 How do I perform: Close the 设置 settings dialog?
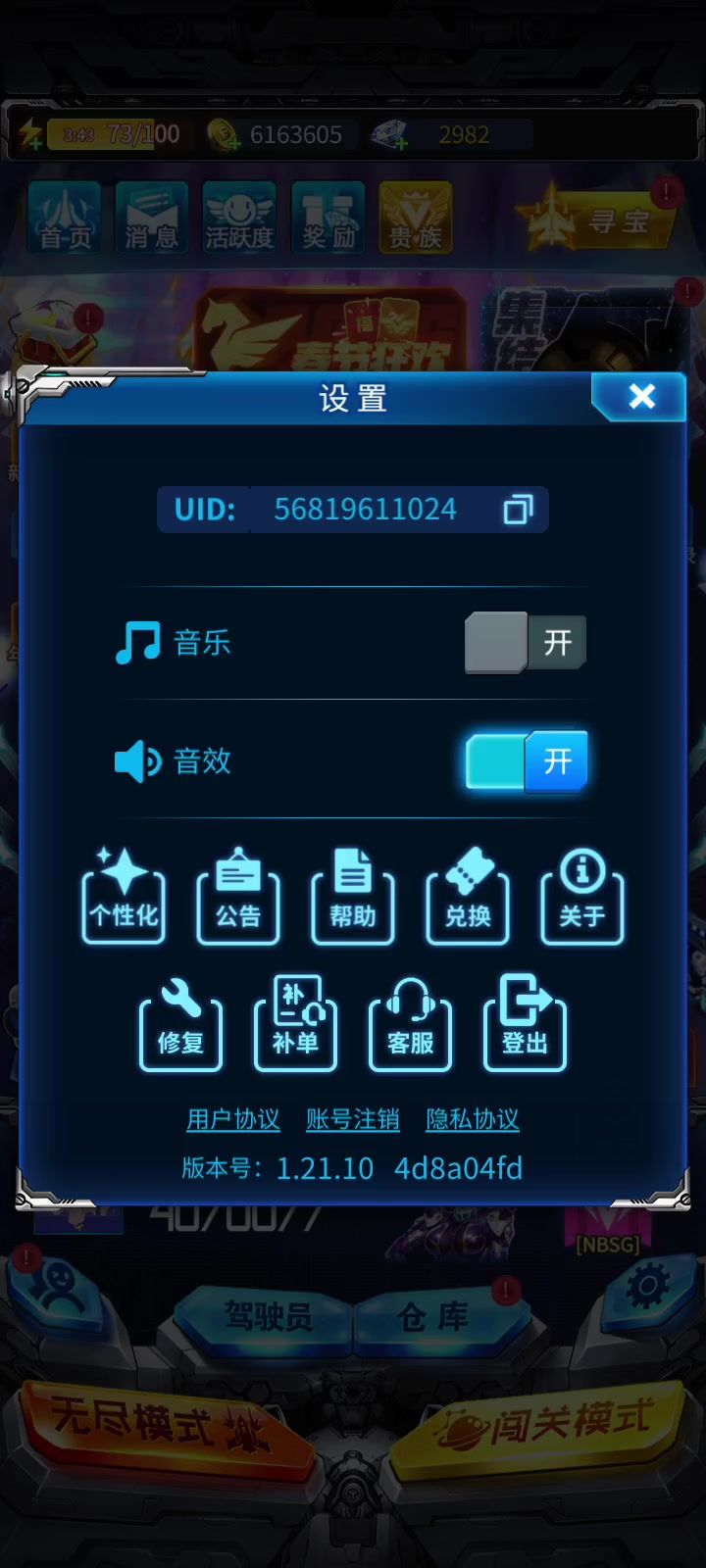641,396
